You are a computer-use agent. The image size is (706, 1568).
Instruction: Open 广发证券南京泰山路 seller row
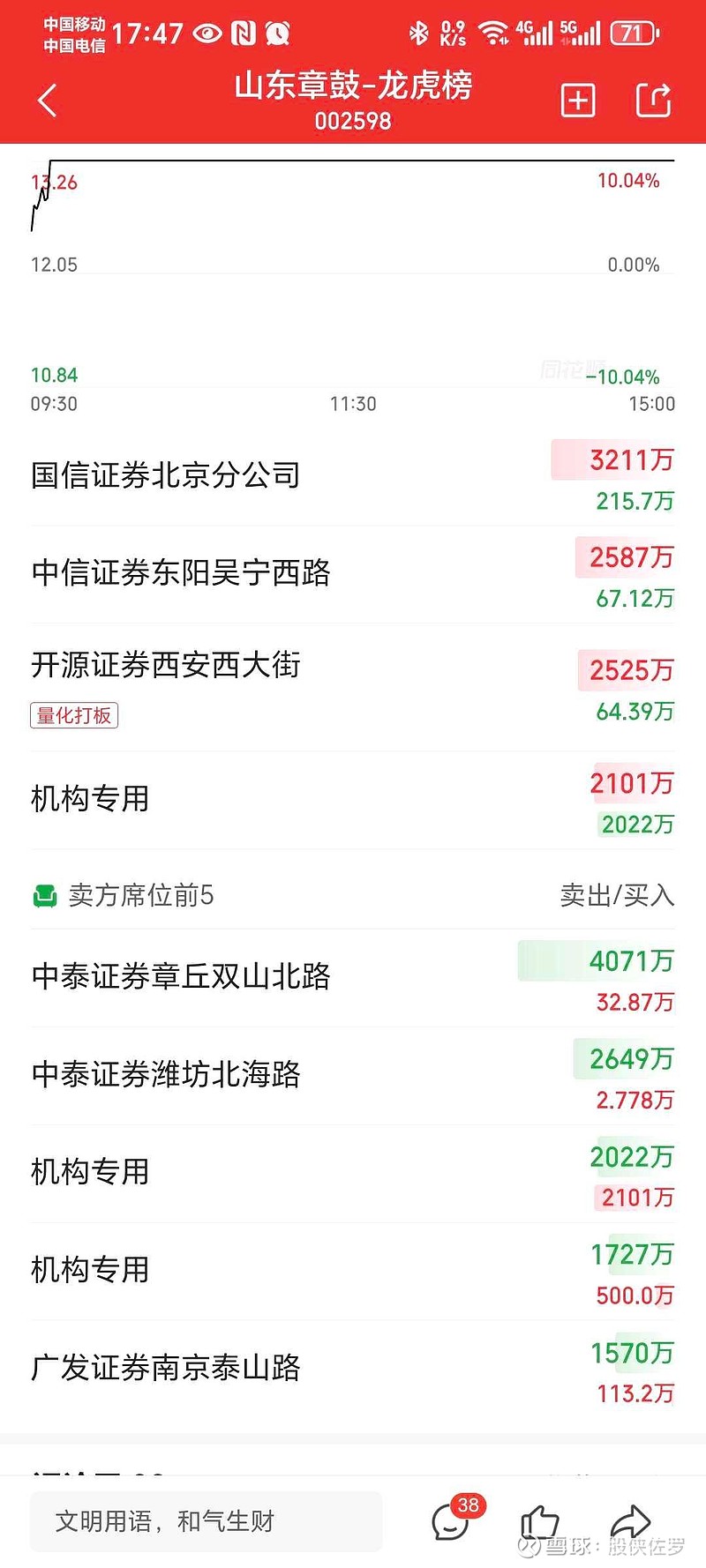tap(353, 1370)
